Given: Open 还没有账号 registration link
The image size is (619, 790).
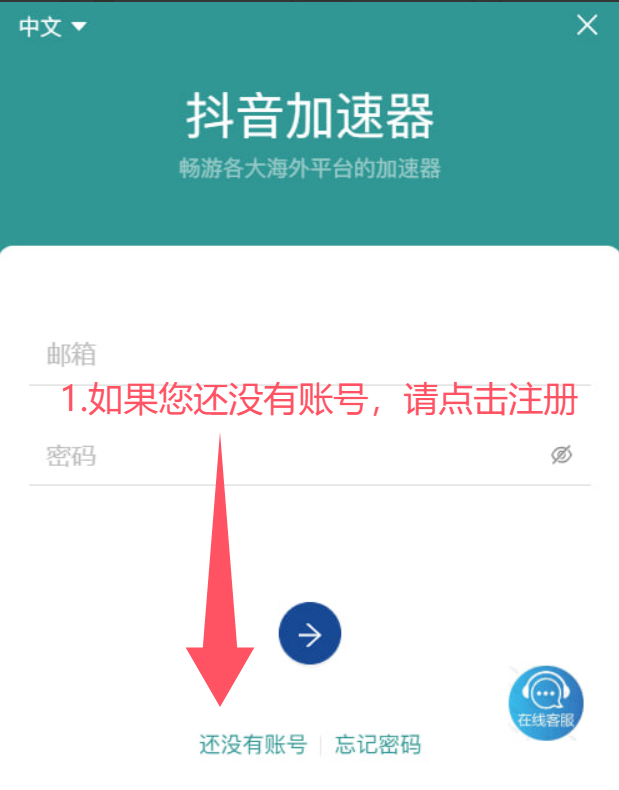Looking at the screenshot, I should coord(253,745).
